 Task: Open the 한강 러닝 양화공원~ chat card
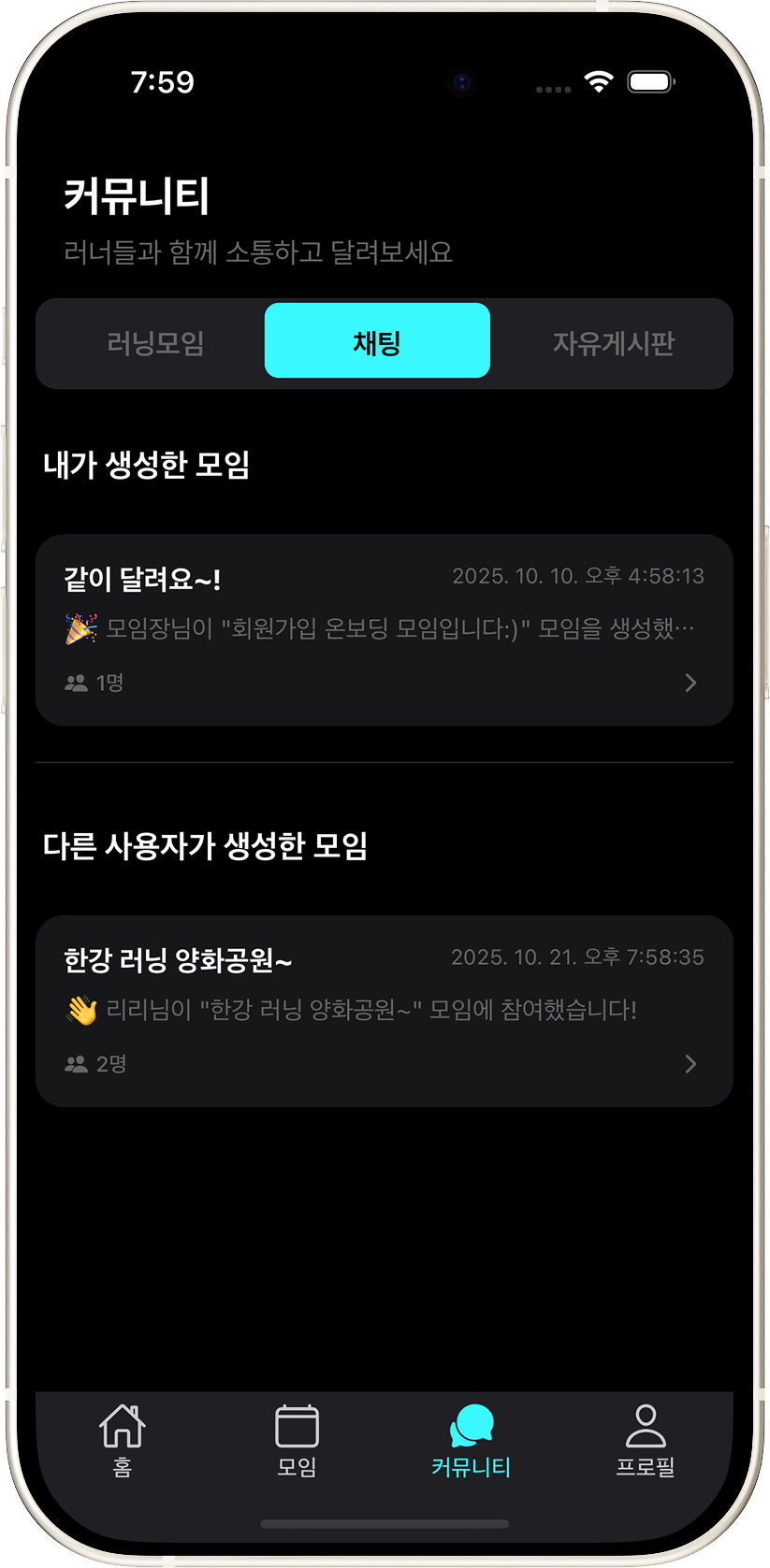click(x=384, y=1010)
